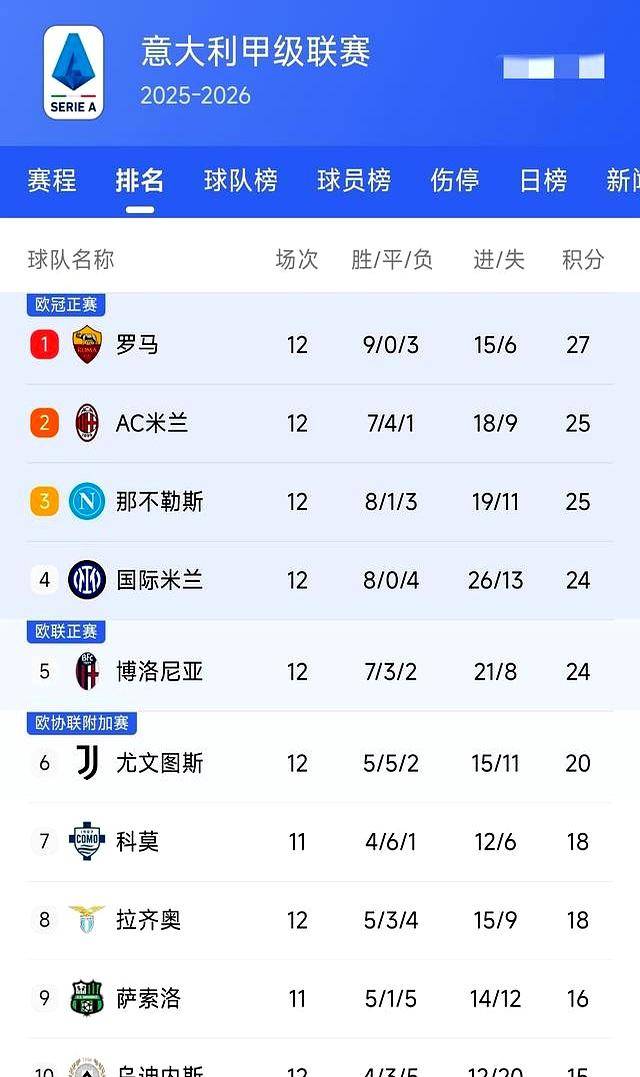This screenshot has width=640, height=1077.
Task: View the 伤停 tab
Action: click(455, 180)
